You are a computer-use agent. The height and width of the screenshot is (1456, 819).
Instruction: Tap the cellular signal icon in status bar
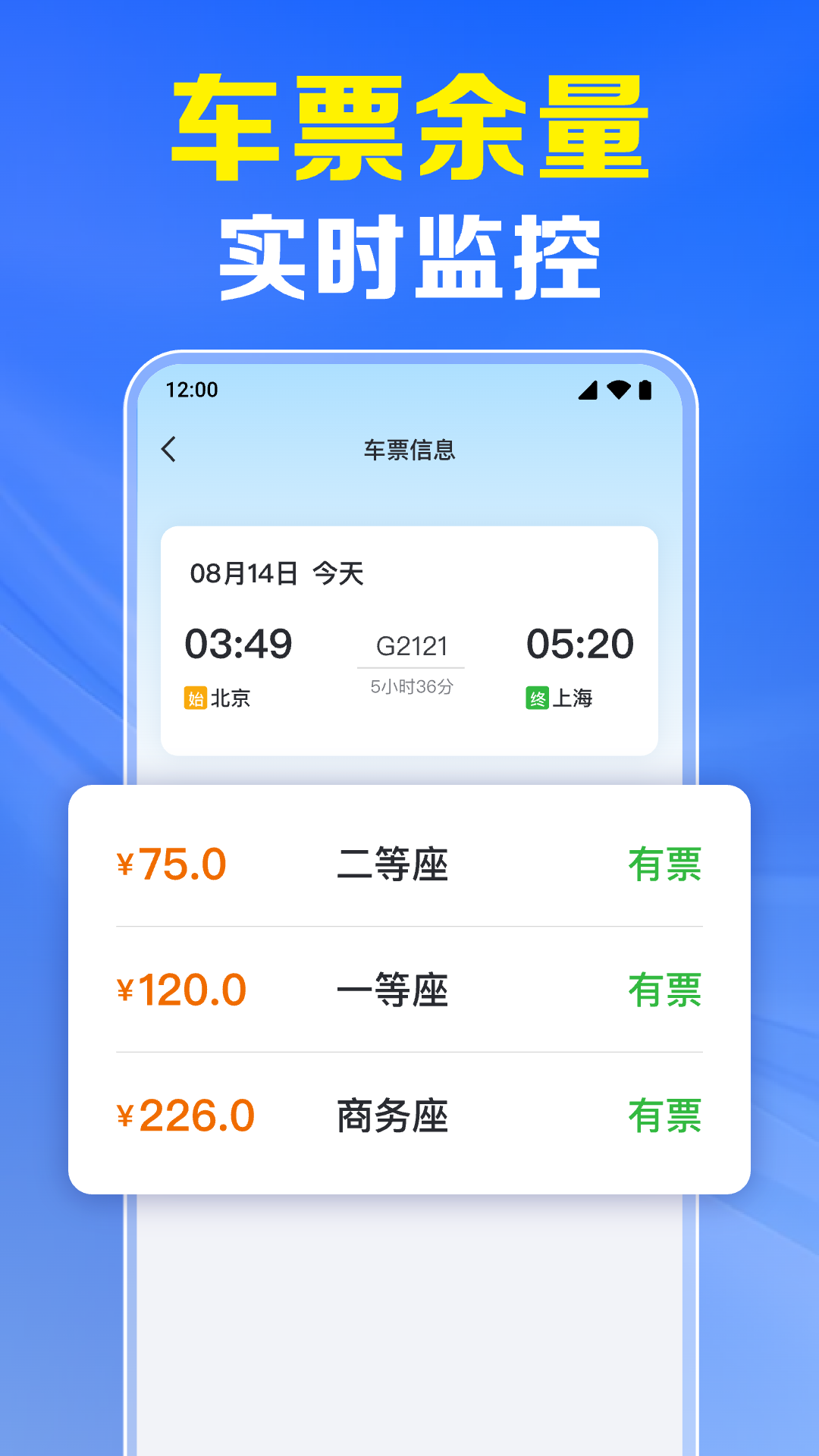[588, 390]
